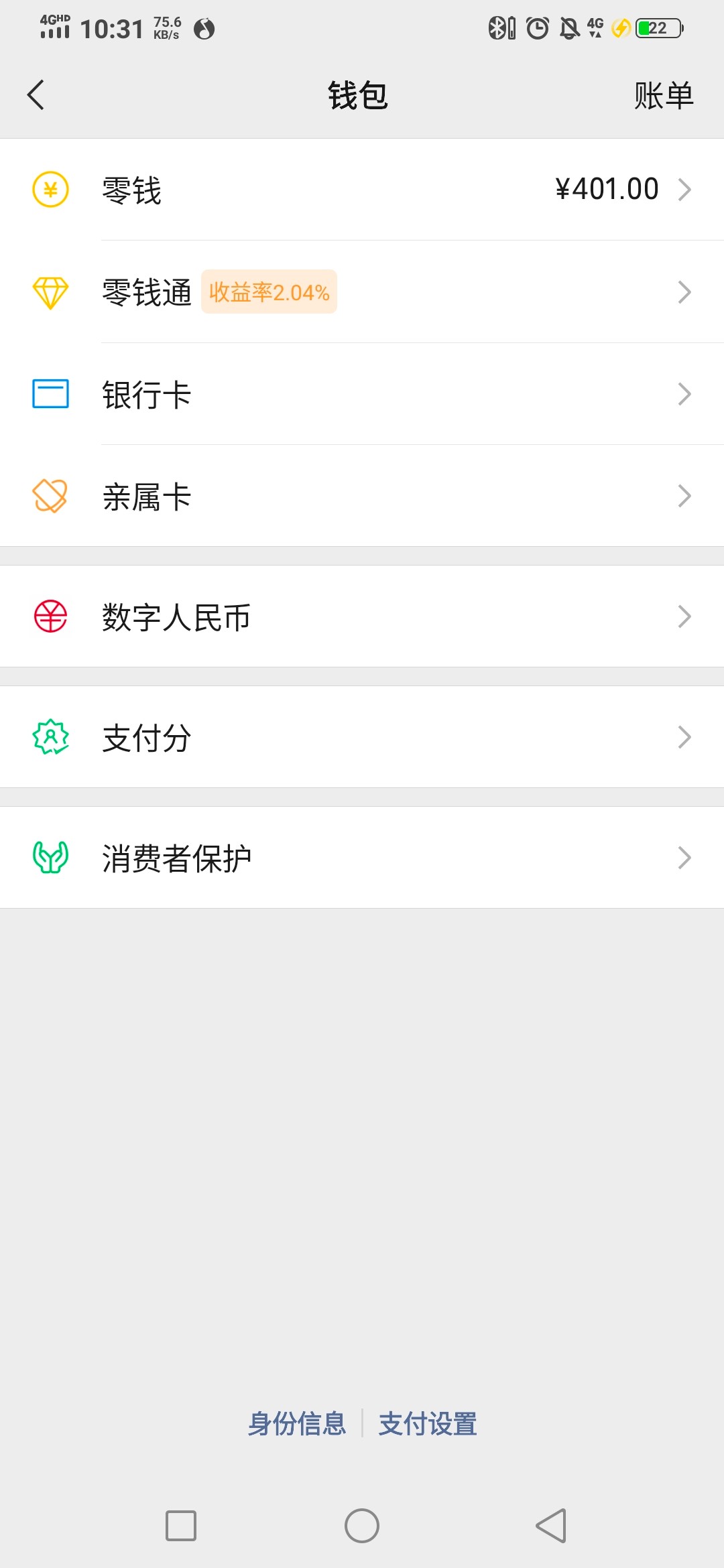Go back from the 钱包 page
The height and width of the screenshot is (1568, 724).
click(36, 94)
